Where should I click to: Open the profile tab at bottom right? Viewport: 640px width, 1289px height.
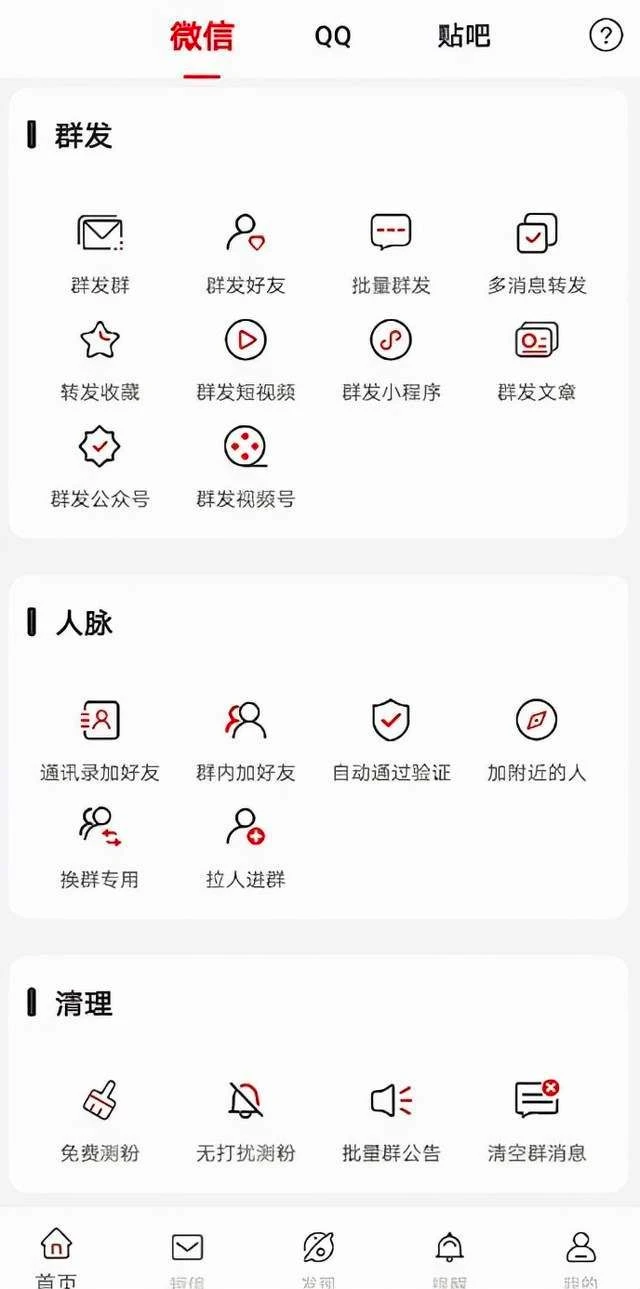581,1258
